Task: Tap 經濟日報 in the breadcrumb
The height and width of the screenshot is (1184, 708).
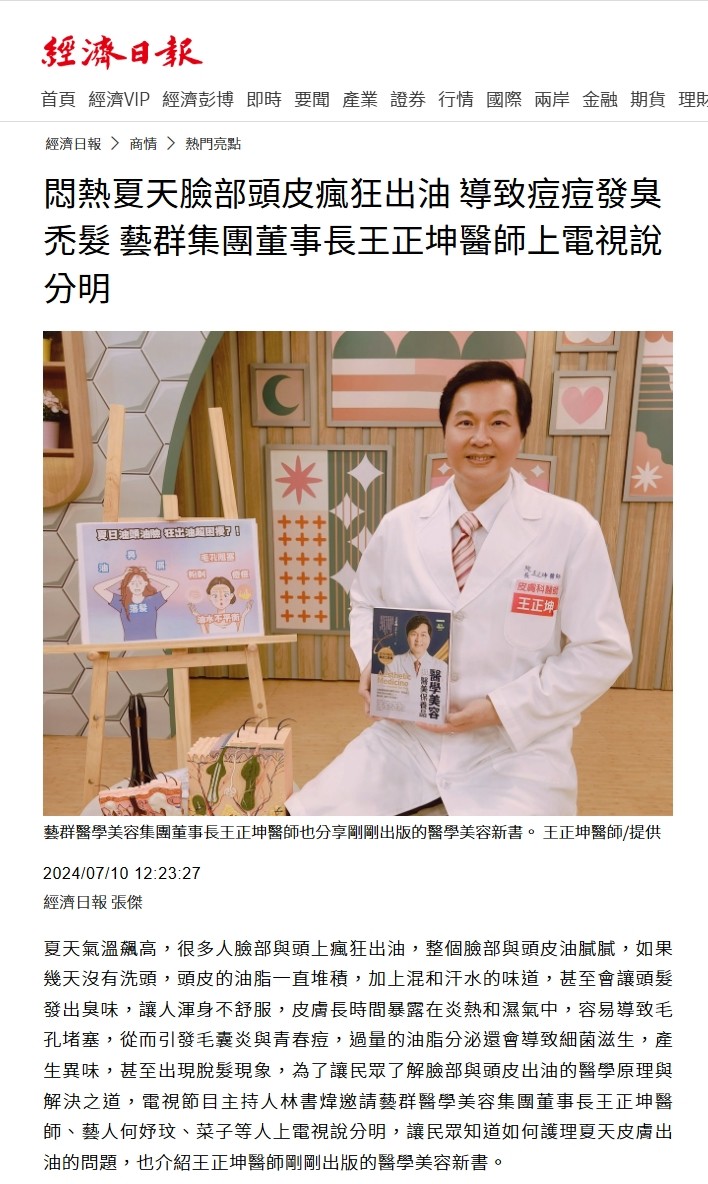Action: (73, 144)
